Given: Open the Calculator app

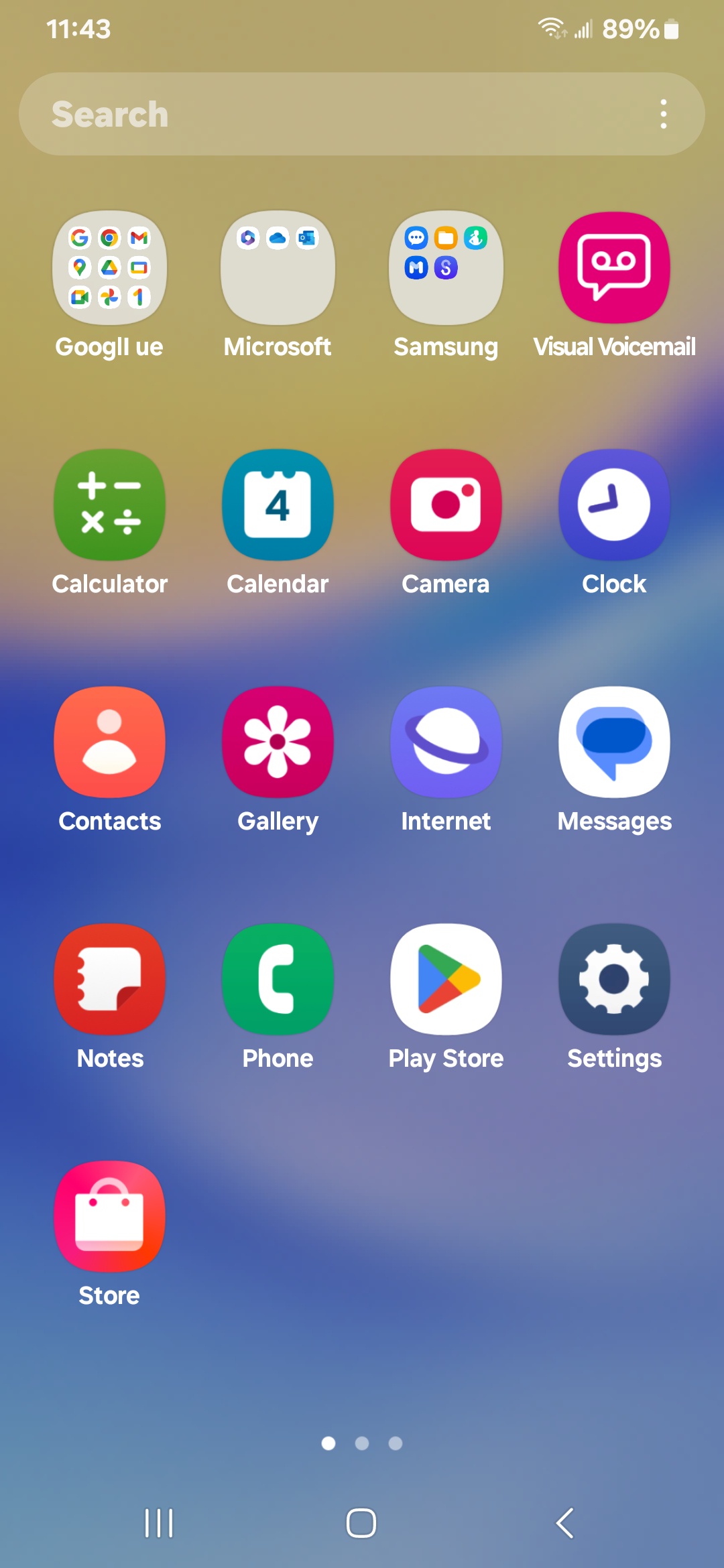Looking at the screenshot, I should (x=110, y=505).
